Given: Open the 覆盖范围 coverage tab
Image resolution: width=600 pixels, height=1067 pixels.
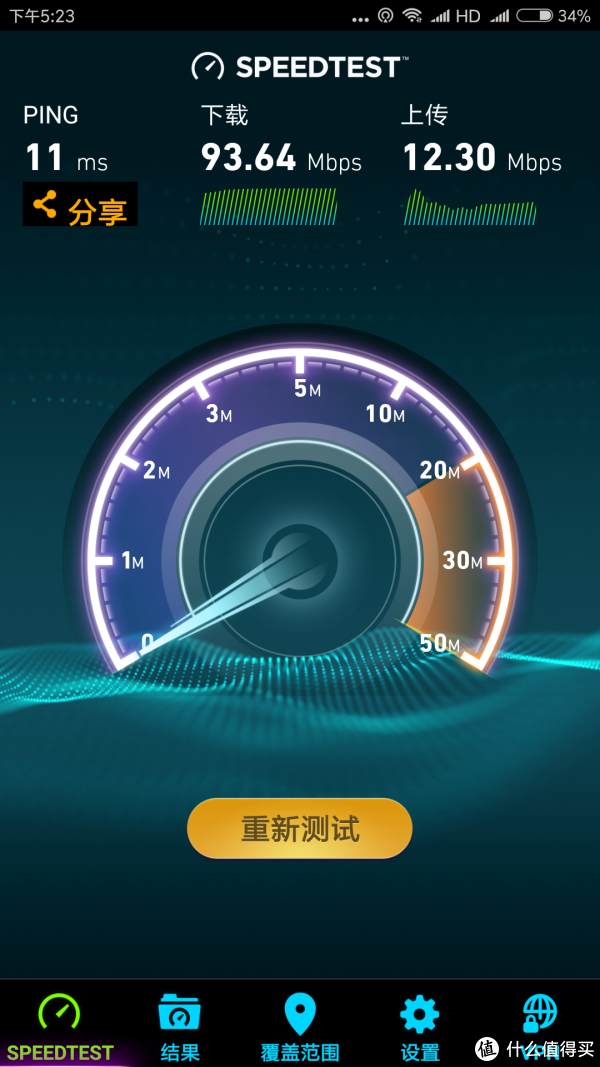Looking at the screenshot, I should click(x=300, y=1025).
